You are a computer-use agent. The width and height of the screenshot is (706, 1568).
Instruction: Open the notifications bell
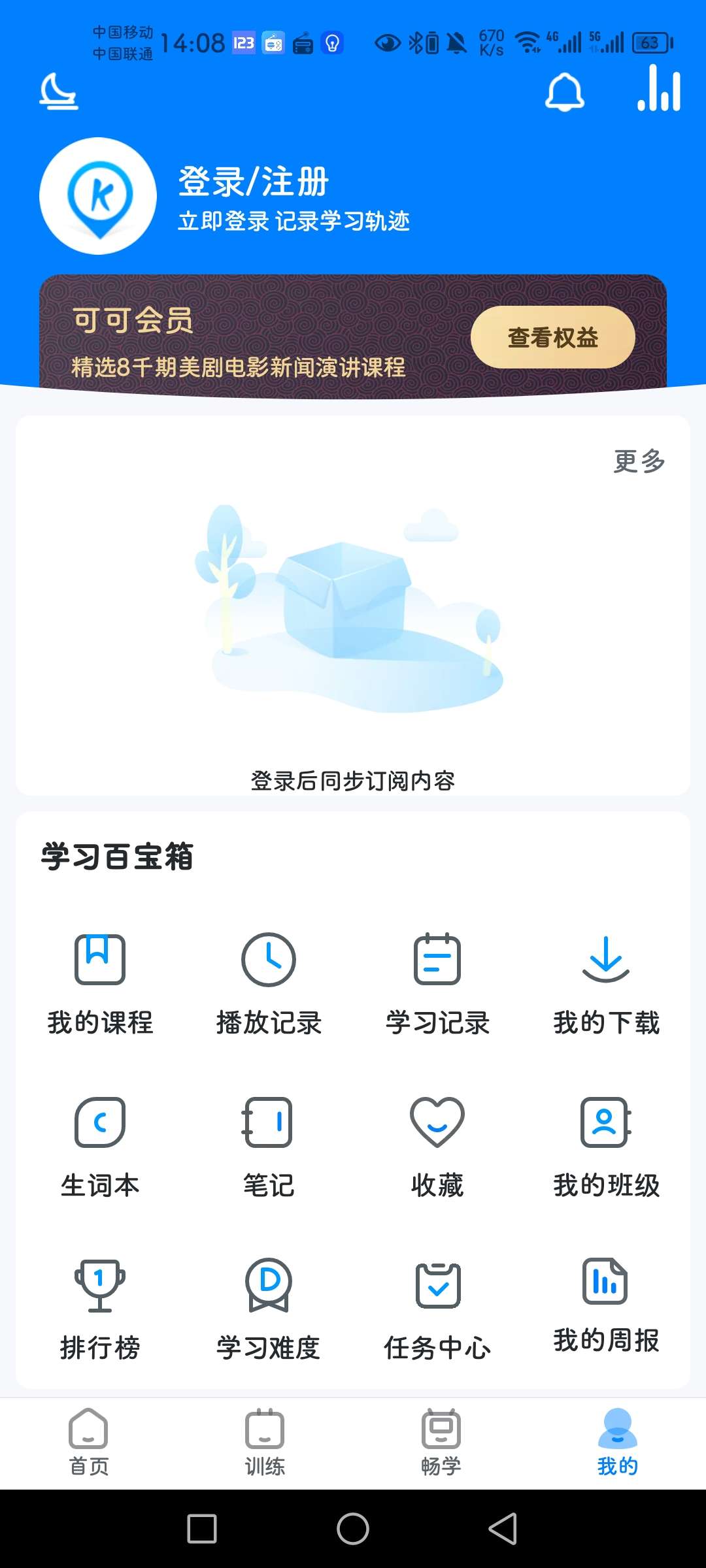564,92
